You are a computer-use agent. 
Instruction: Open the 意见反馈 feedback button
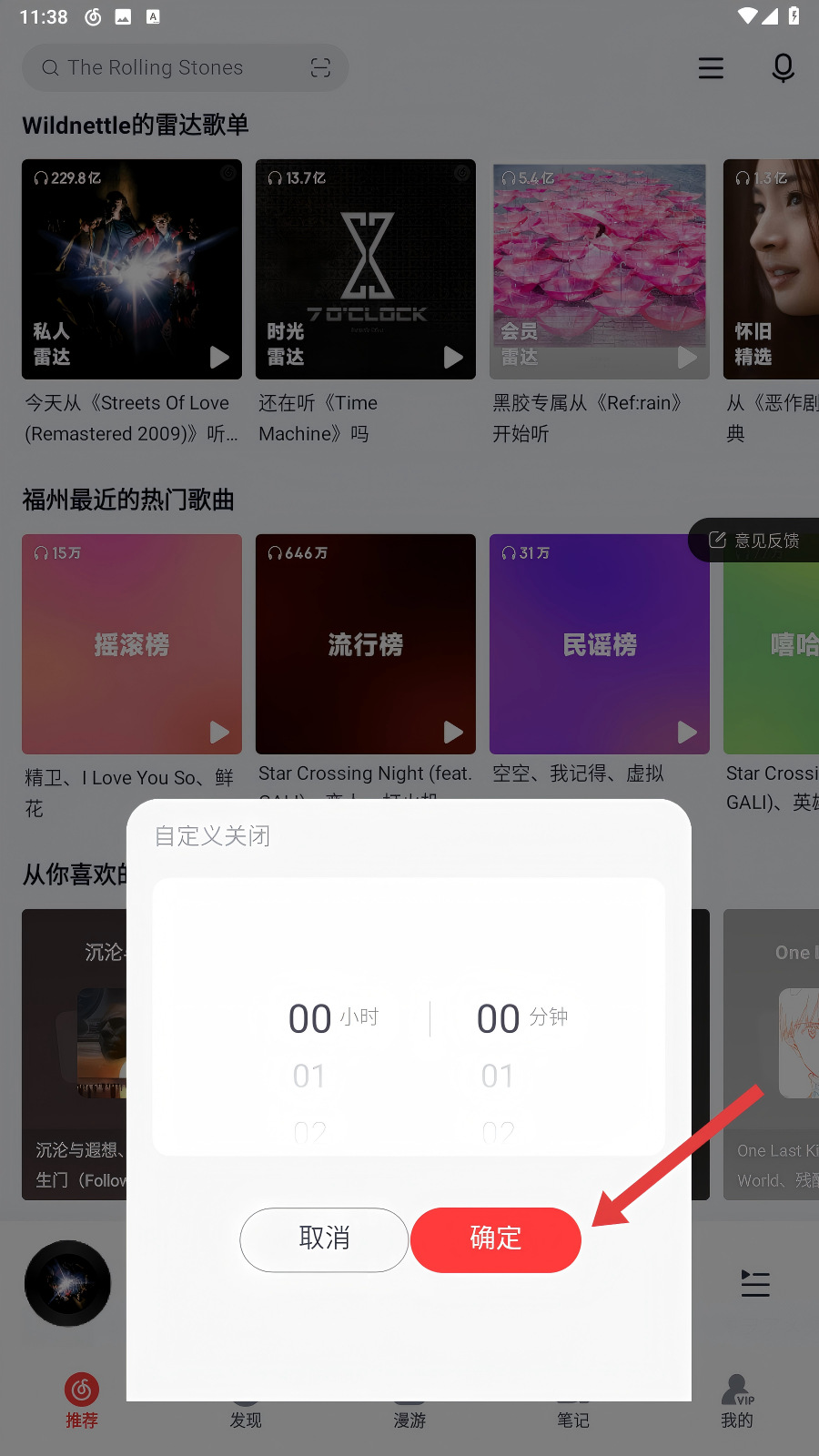click(755, 541)
